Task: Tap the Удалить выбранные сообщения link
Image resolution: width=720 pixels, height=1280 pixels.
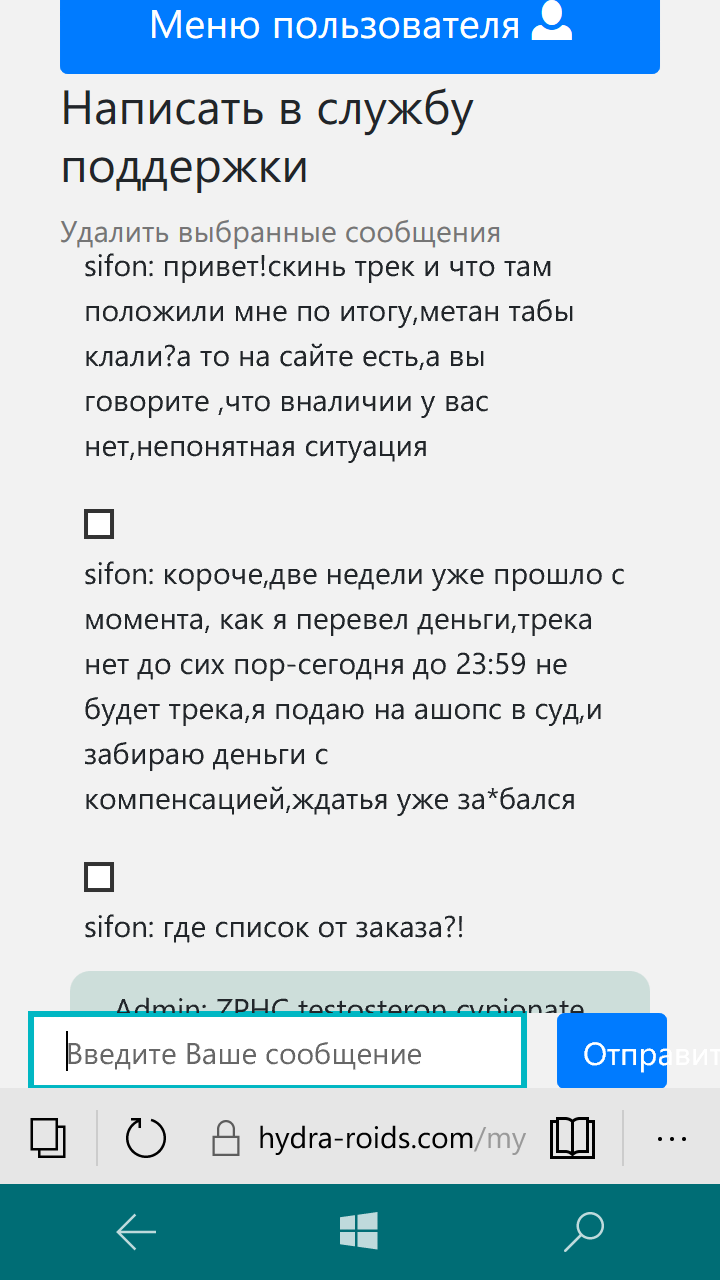Action: [x=280, y=232]
